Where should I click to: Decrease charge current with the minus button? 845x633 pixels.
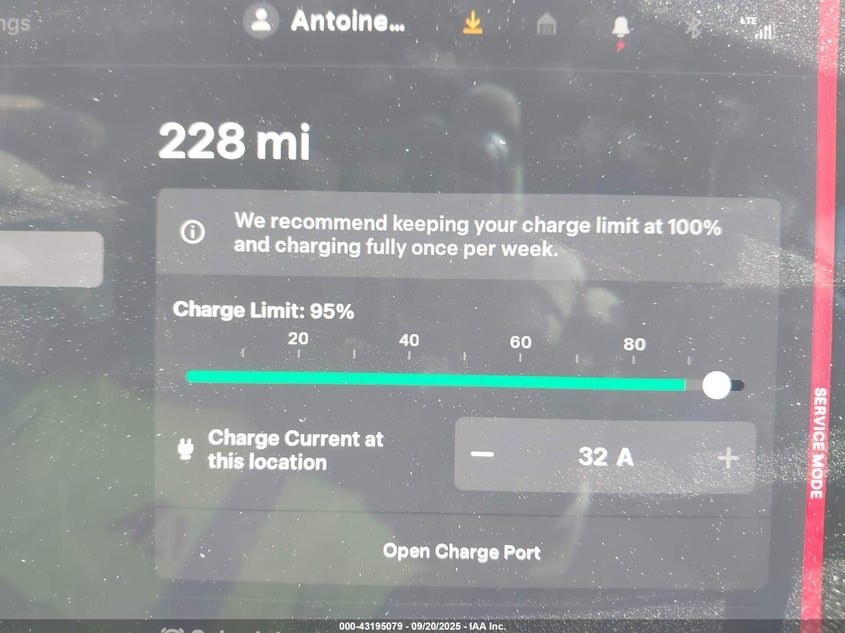483,455
